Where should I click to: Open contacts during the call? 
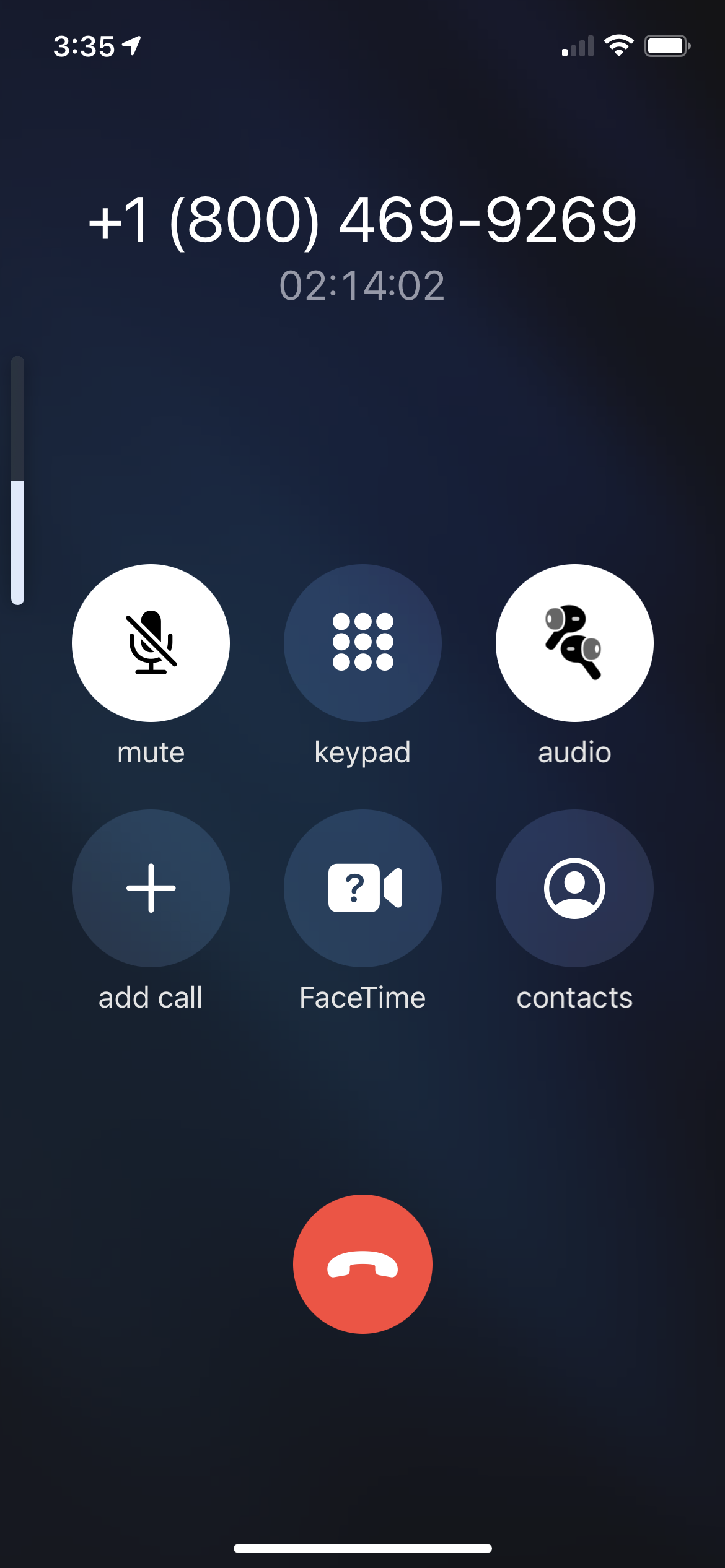(x=574, y=888)
